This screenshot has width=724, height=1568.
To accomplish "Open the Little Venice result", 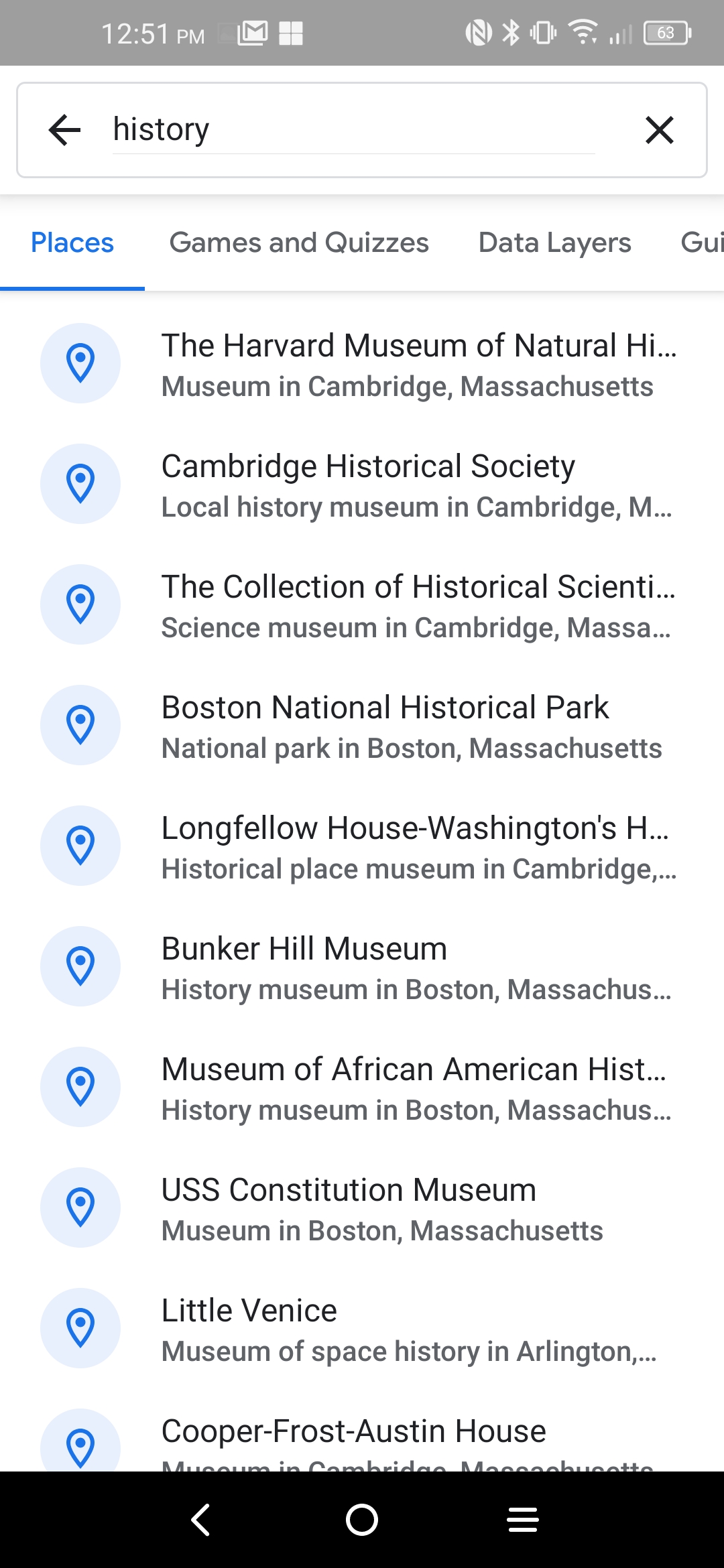I will (362, 1328).
